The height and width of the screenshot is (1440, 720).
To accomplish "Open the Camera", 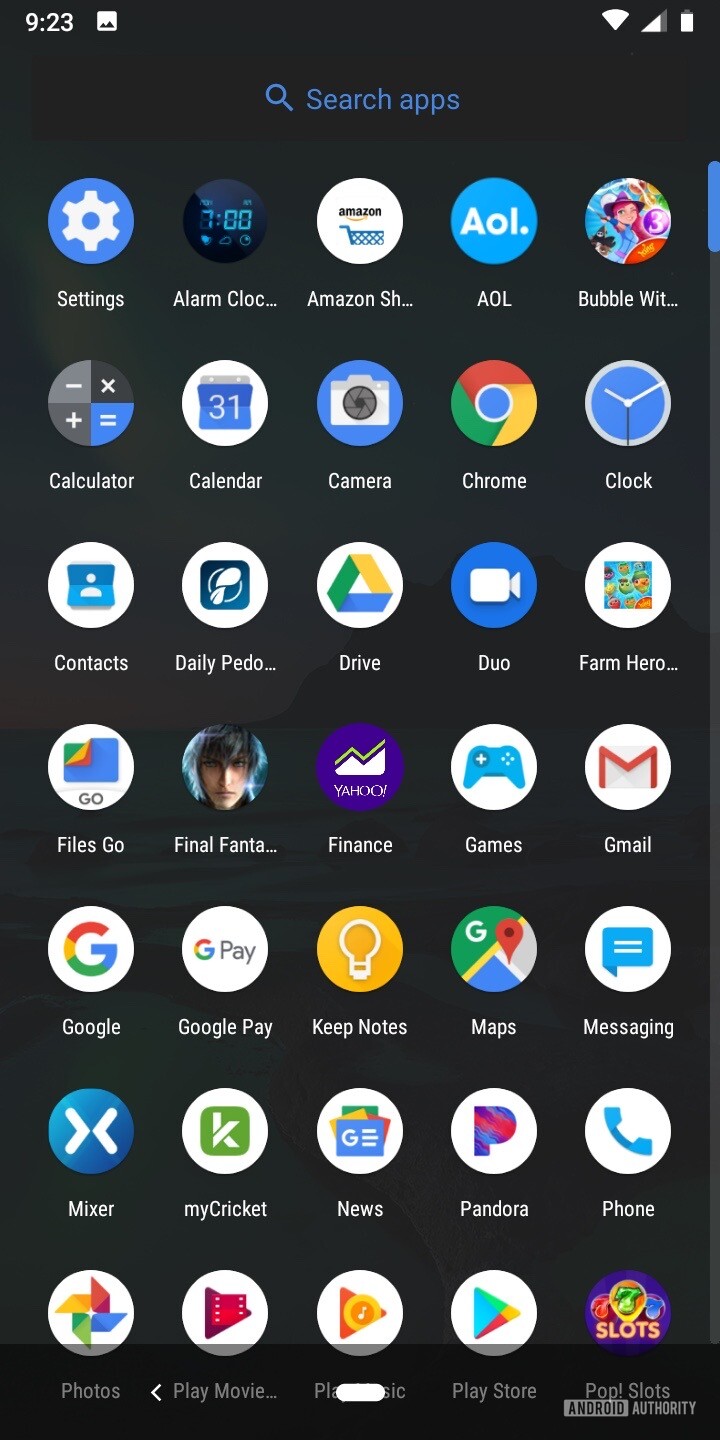I will 360,404.
